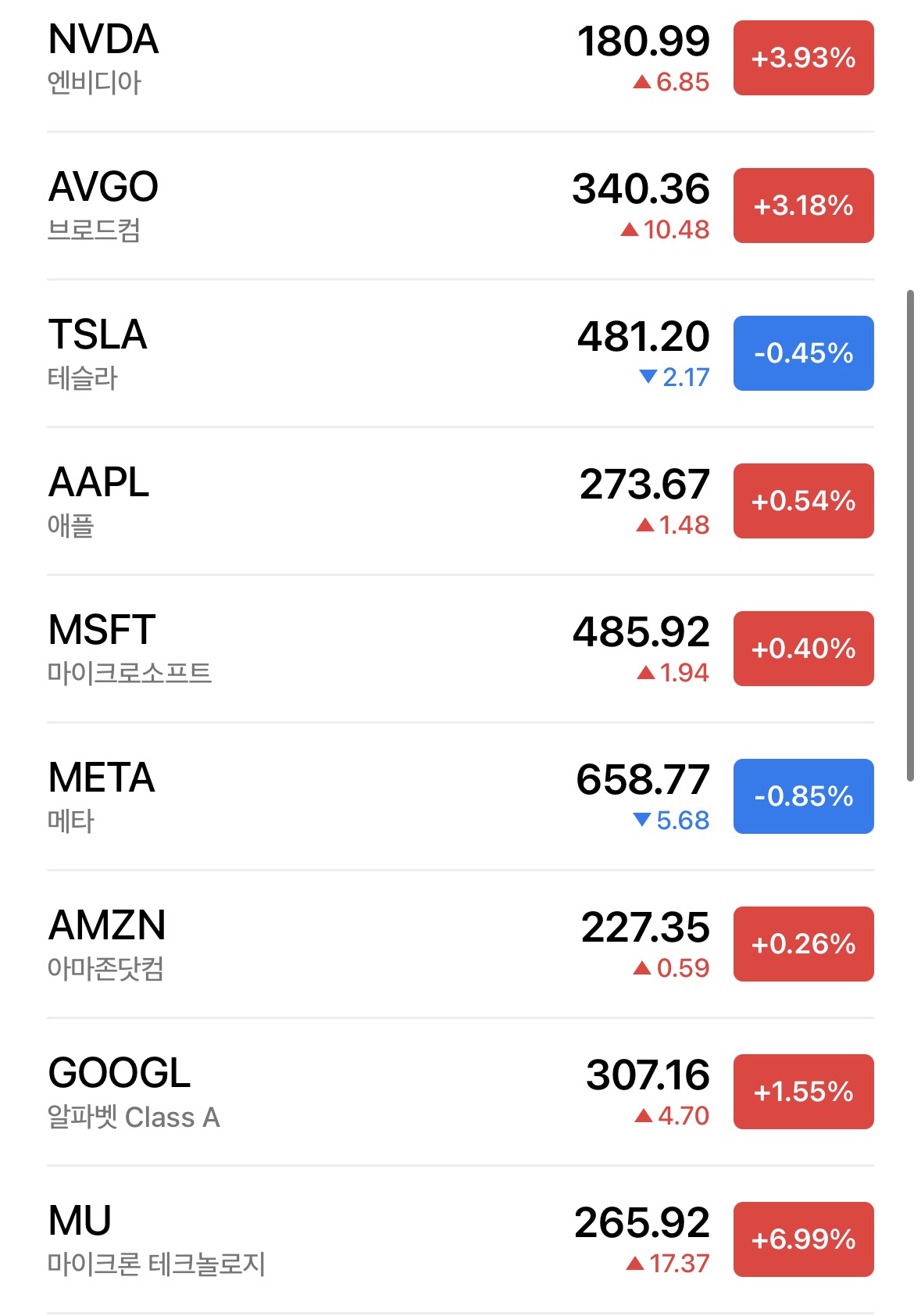Toggle TSLA's -0.45% change badge
The width and height of the screenshot is (921, 1316).
click(803, 353)
